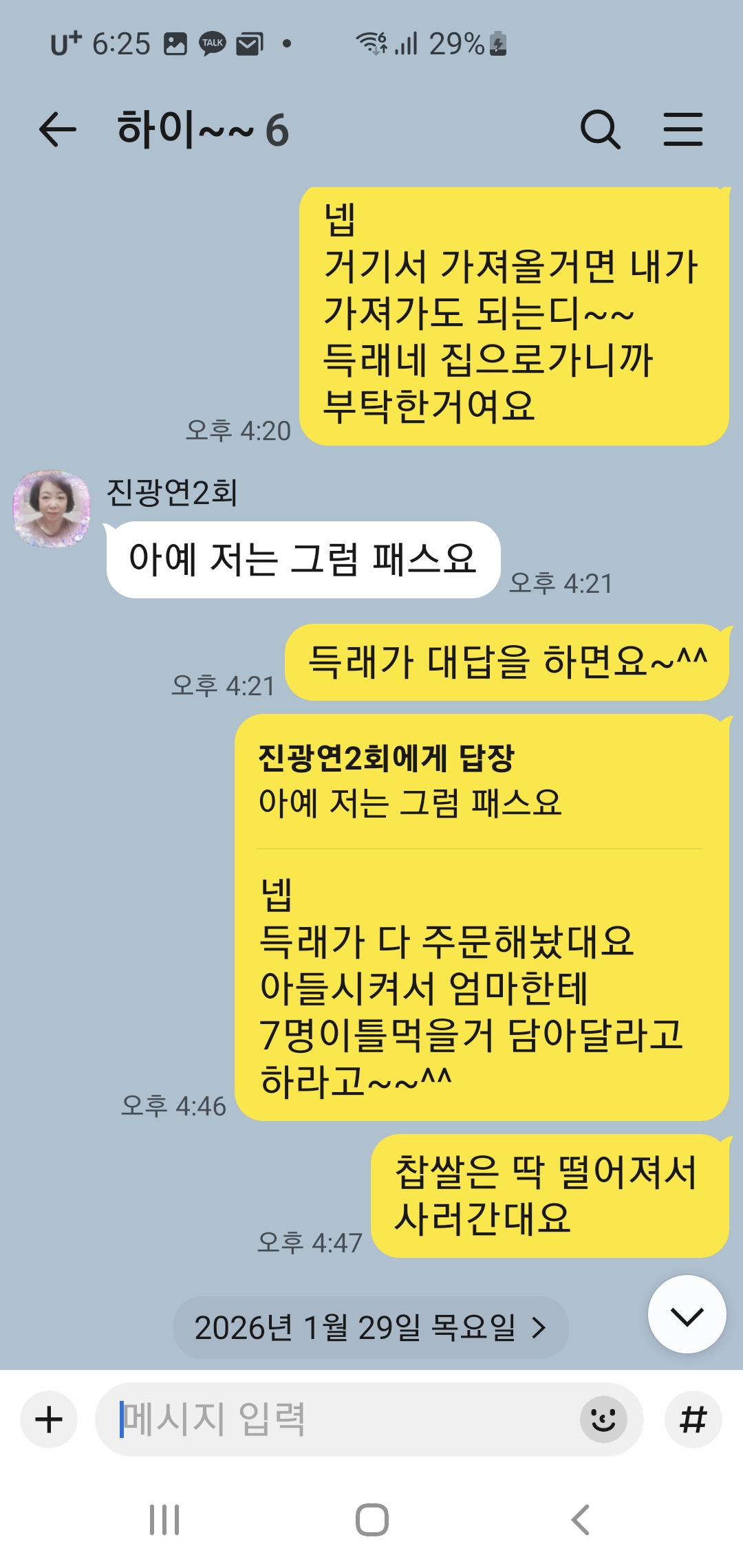Tap the hashtag search button
Viewport: 743px width, 1568px height.
[x=693, y=1419]
